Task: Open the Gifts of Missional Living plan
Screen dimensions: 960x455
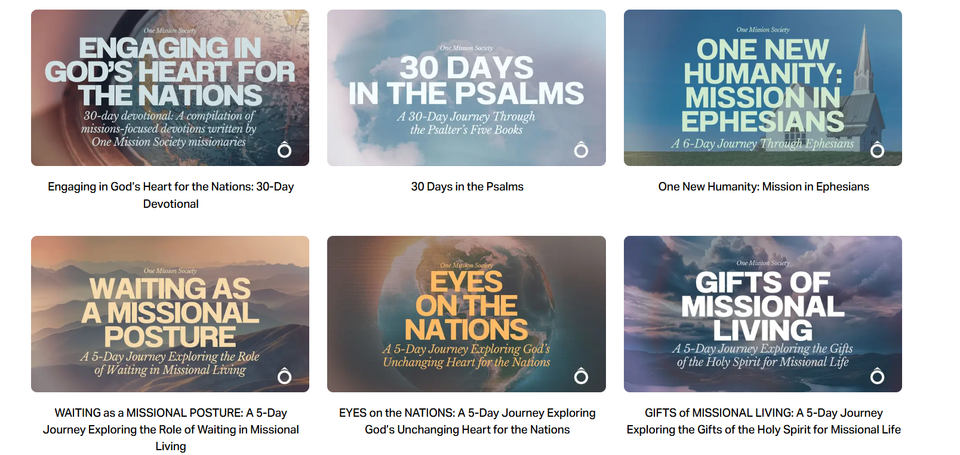Action: click(x=762, y=313)
